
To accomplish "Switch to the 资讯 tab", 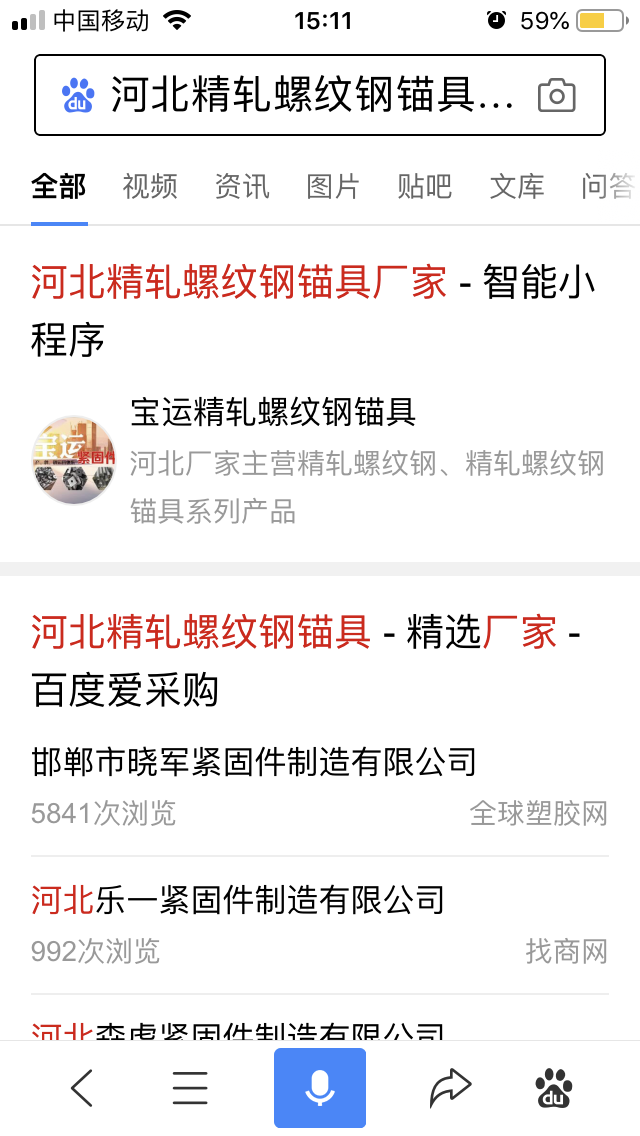I will pyautogui.click(x=242, y=186).
